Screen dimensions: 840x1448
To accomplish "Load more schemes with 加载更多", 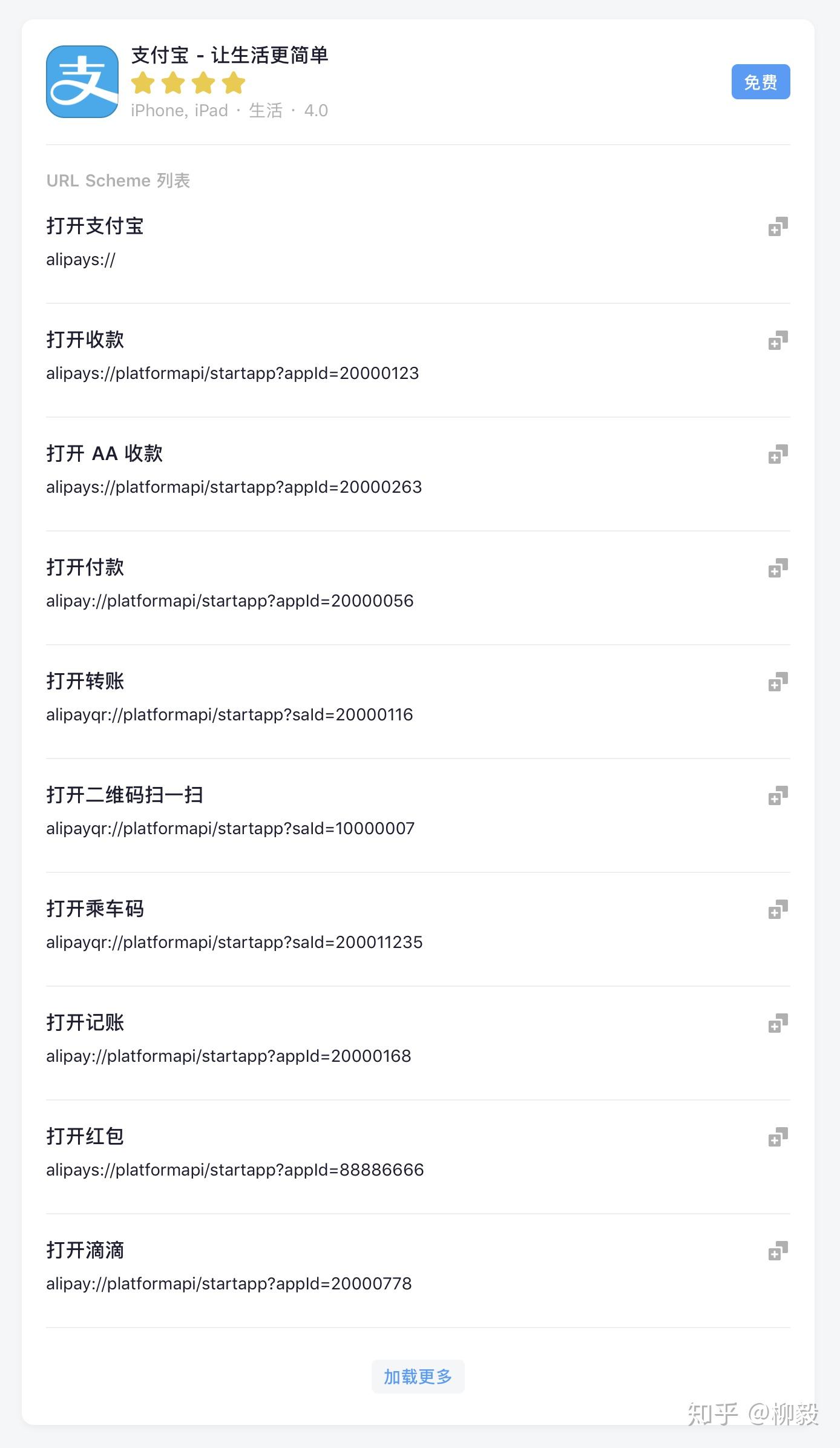I will click(418, 1377).
